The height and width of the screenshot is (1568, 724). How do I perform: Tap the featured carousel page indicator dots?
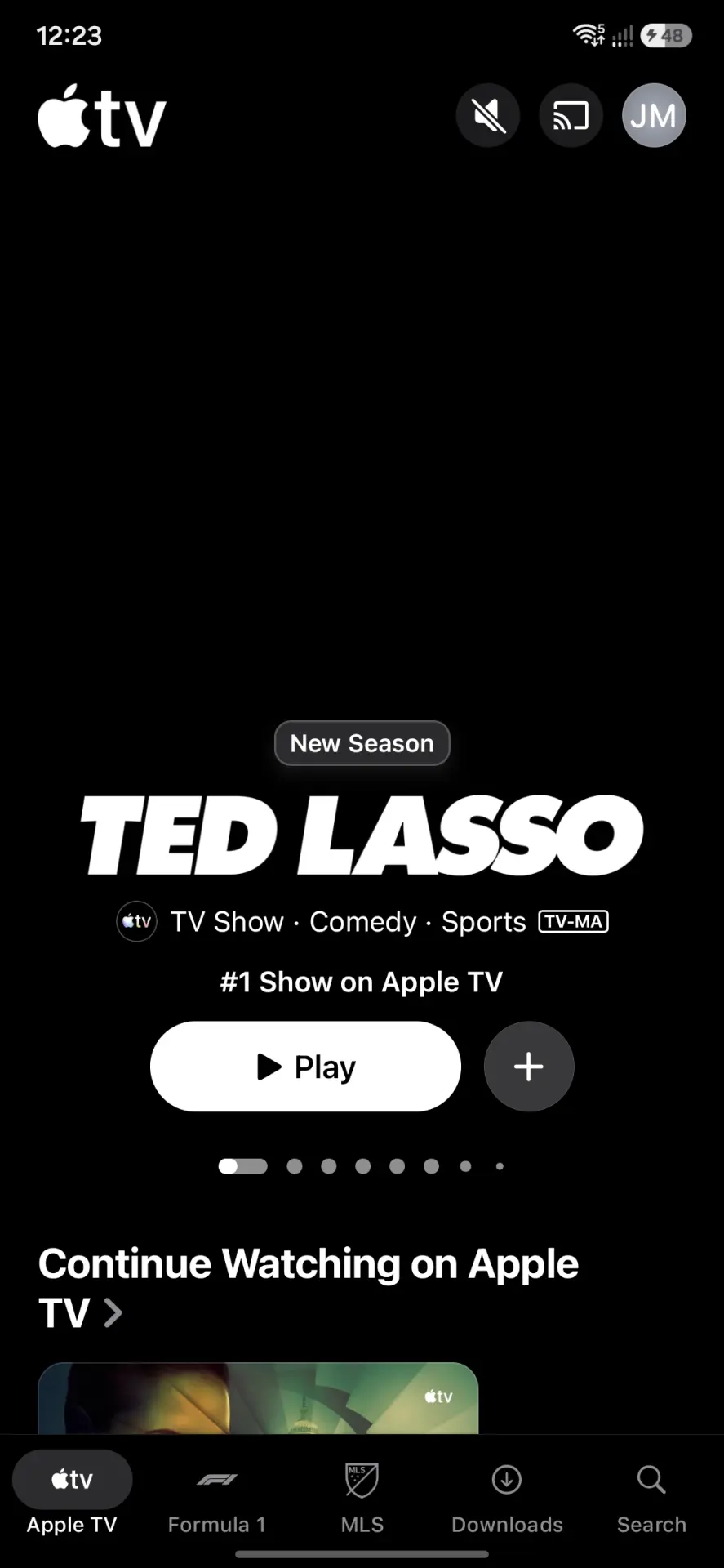(362, 1166)
